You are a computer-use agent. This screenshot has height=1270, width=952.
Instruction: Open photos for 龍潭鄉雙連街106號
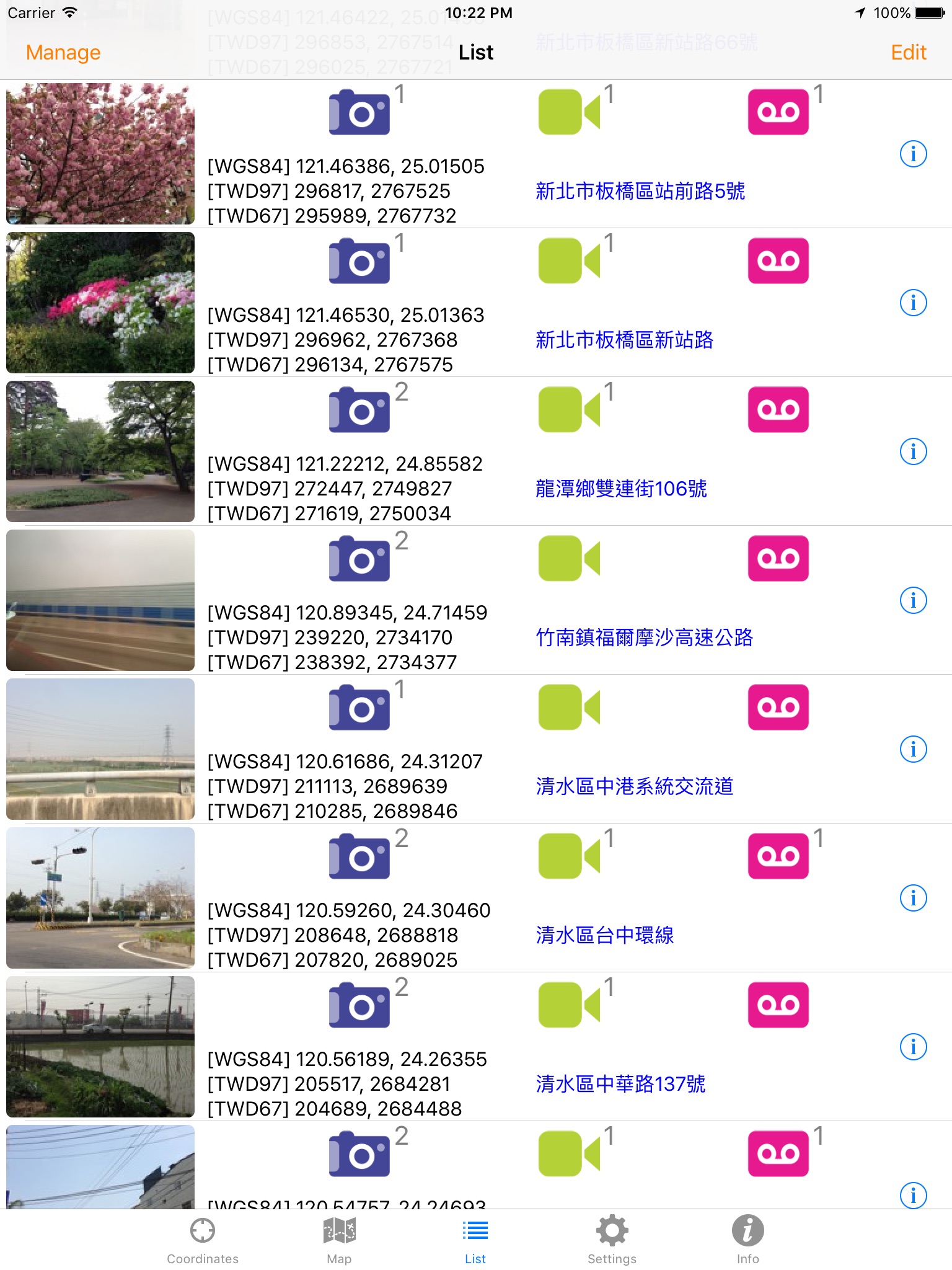[359, 410]
